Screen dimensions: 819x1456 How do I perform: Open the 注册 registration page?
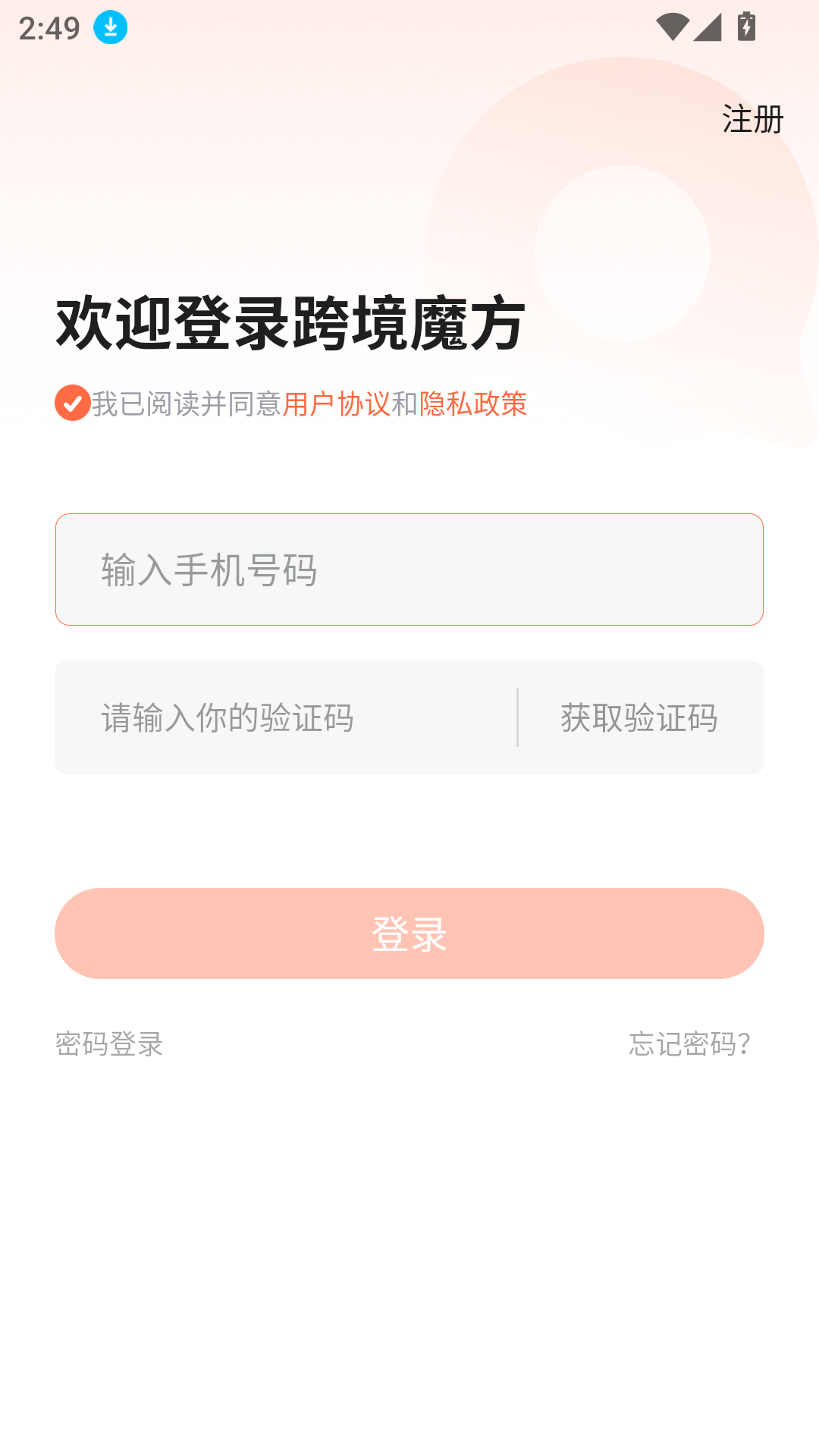(x=752, y=119)
